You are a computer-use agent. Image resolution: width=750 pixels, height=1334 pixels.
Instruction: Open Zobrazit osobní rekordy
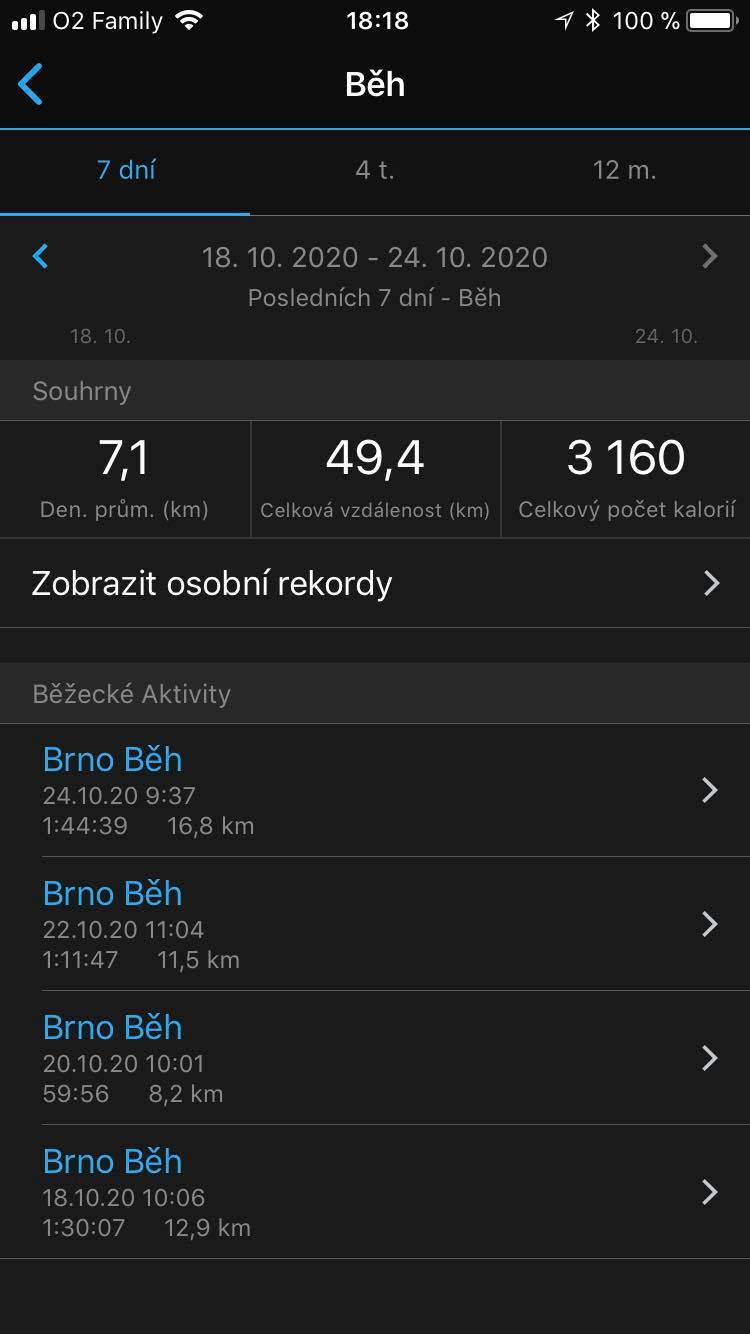(375, 583)
